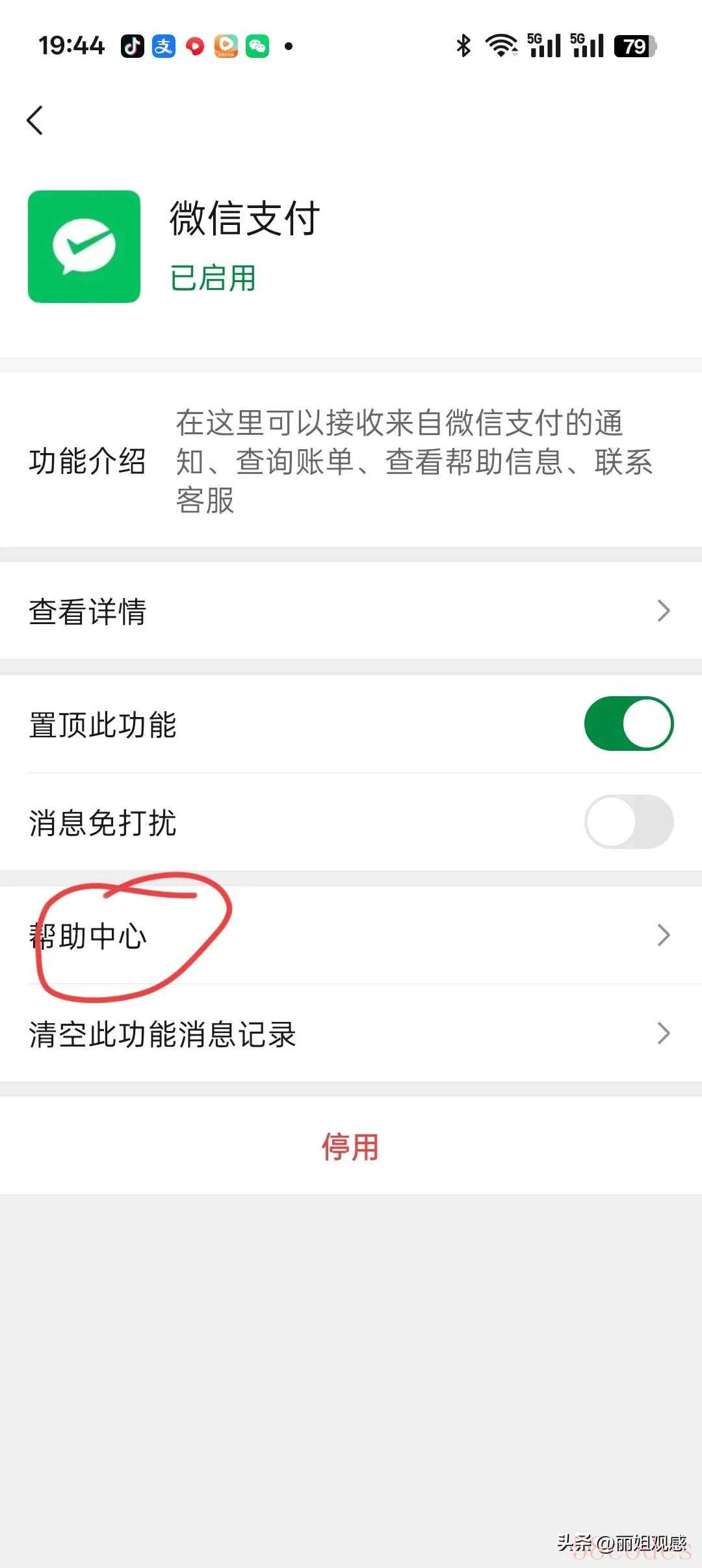Enable the 消息免打扰 switch

629,822
